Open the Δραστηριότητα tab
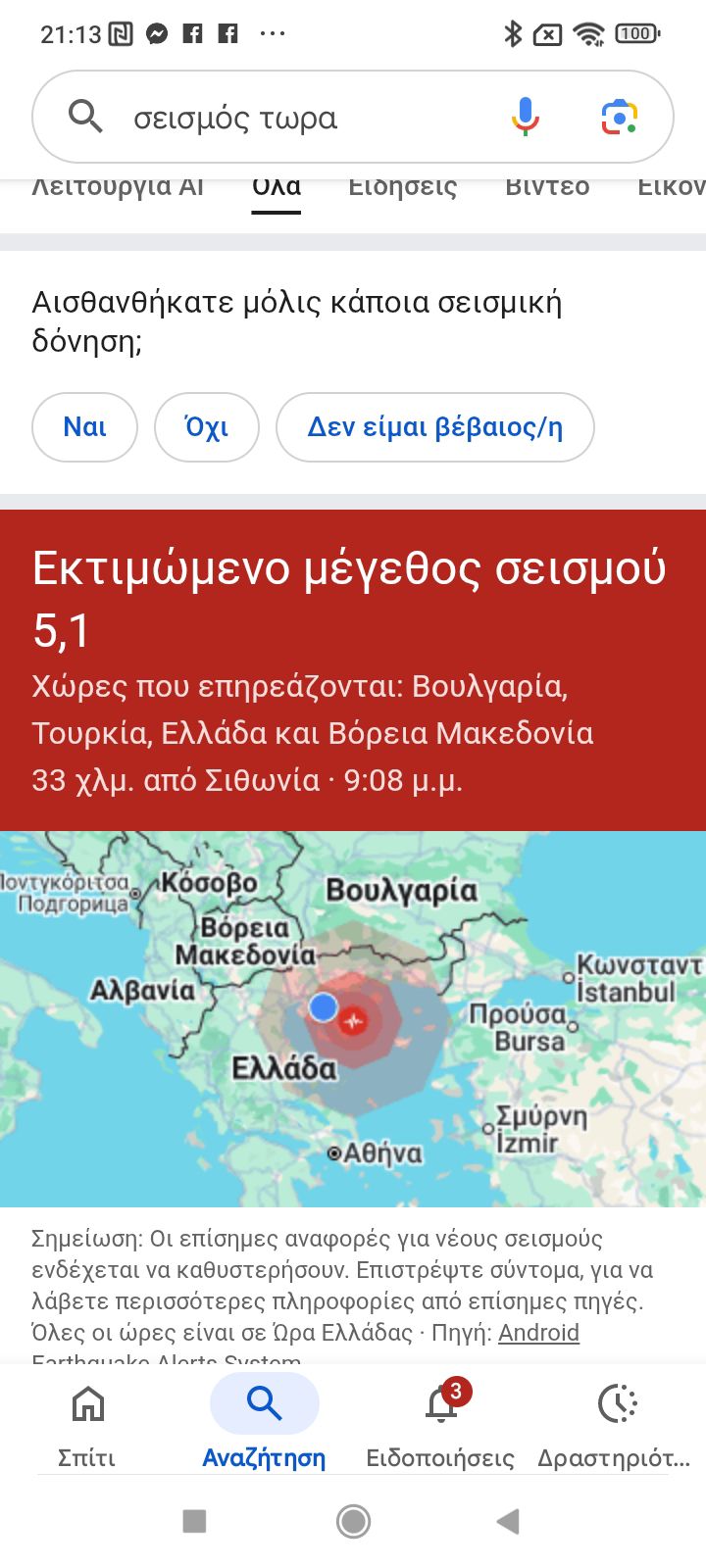 [x=617, y=1423]
